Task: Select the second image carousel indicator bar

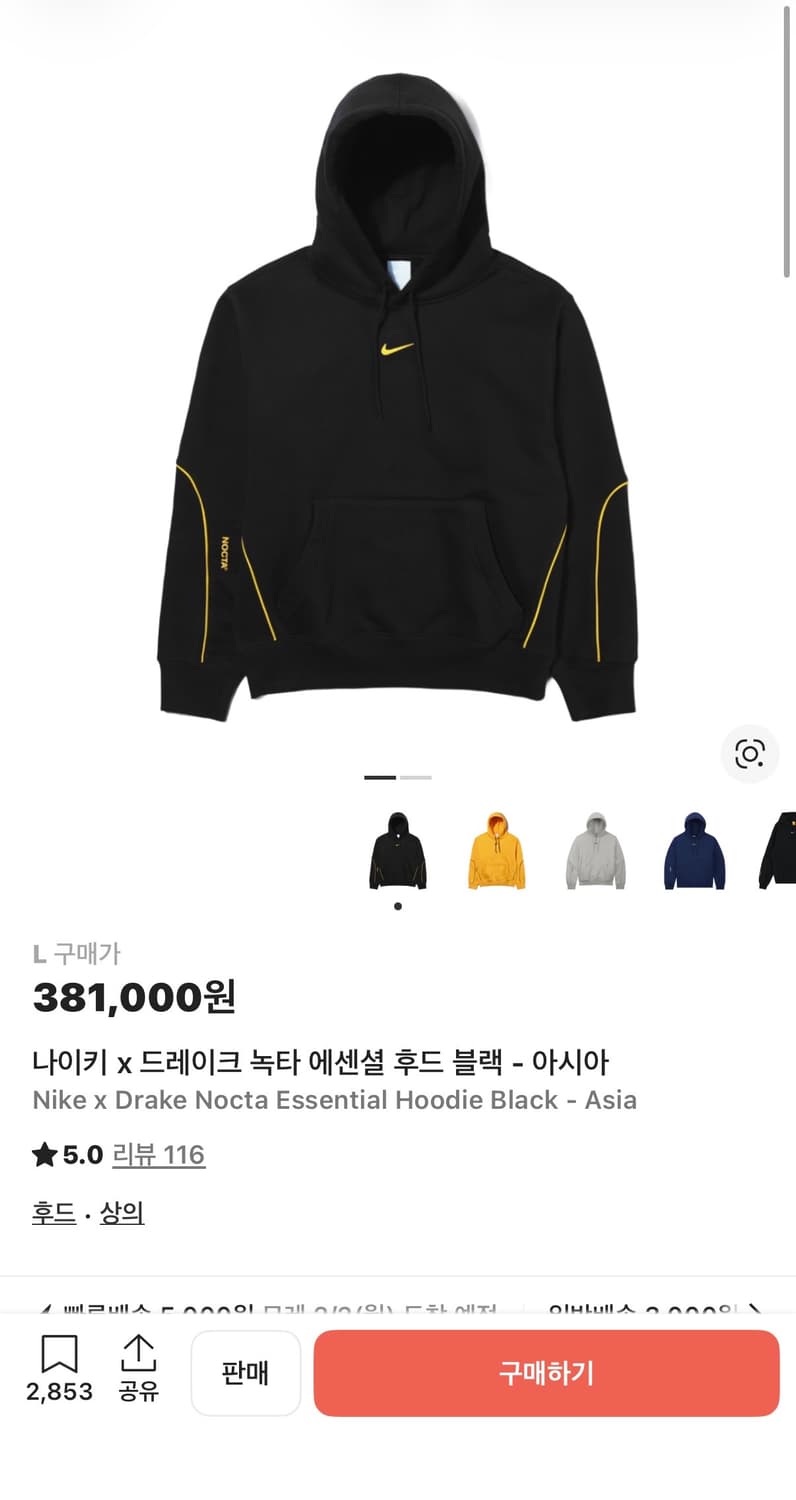Action: (x=417, y=776)
